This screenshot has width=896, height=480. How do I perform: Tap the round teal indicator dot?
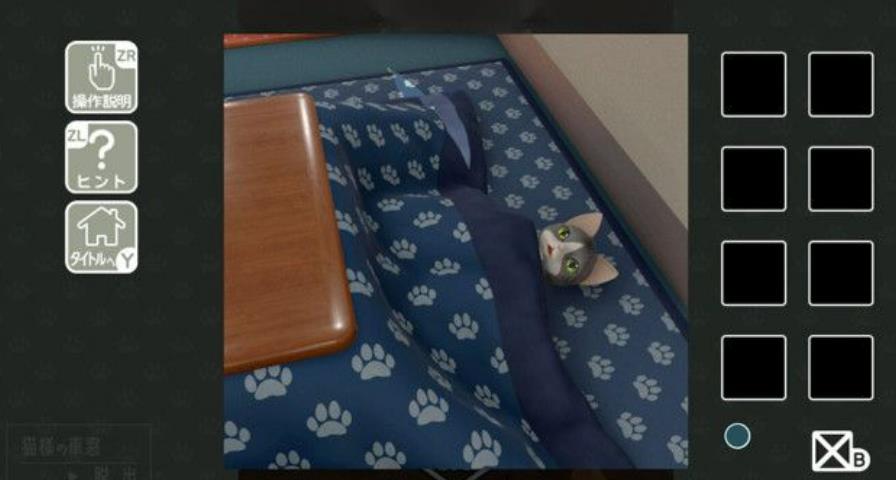coord(737,435)
